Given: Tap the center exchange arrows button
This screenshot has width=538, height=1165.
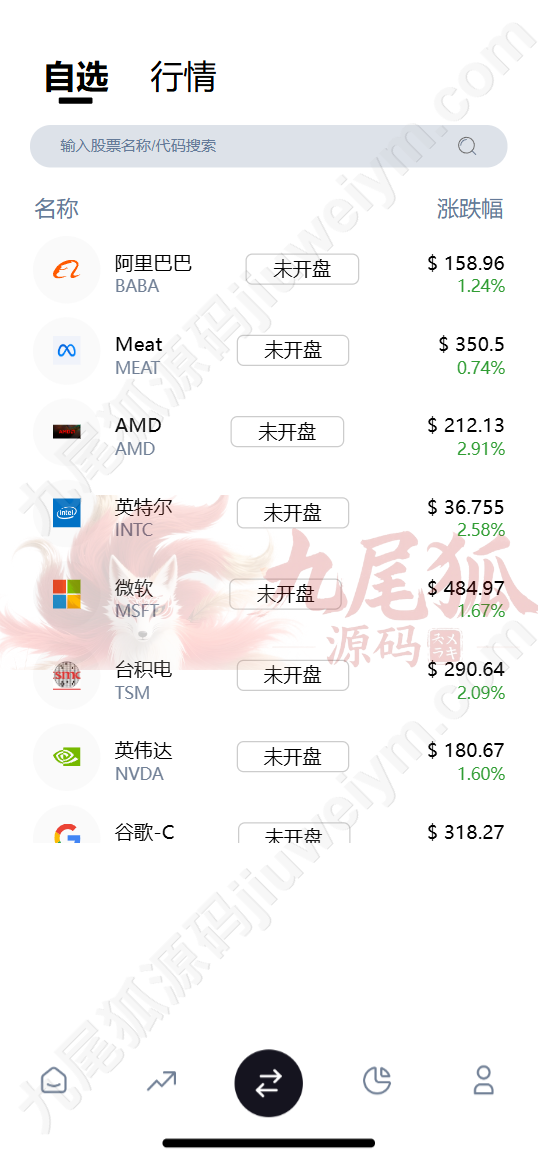Looking at the screenshot, I should tap(268, 1083).
